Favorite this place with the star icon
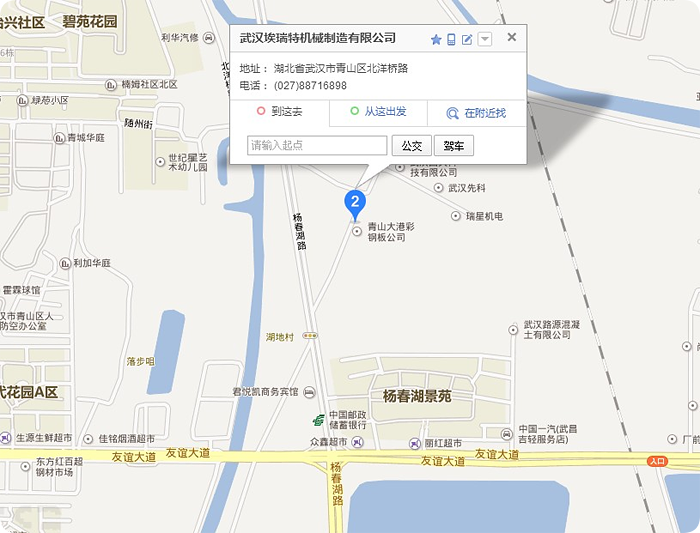The image size is (700, 533). pyautogui.click(x=436, y=39)
